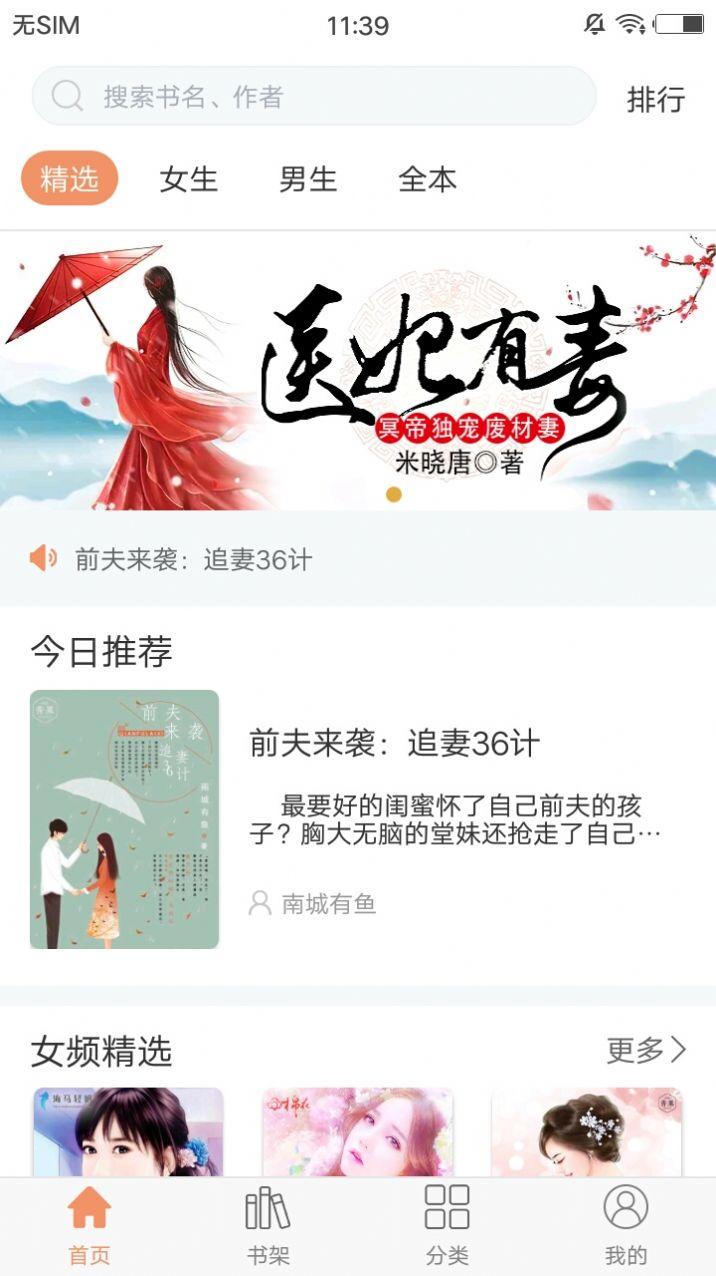Open the 前夫来袭 announcement ticker
716x1276 pixels.
[358, 559]
